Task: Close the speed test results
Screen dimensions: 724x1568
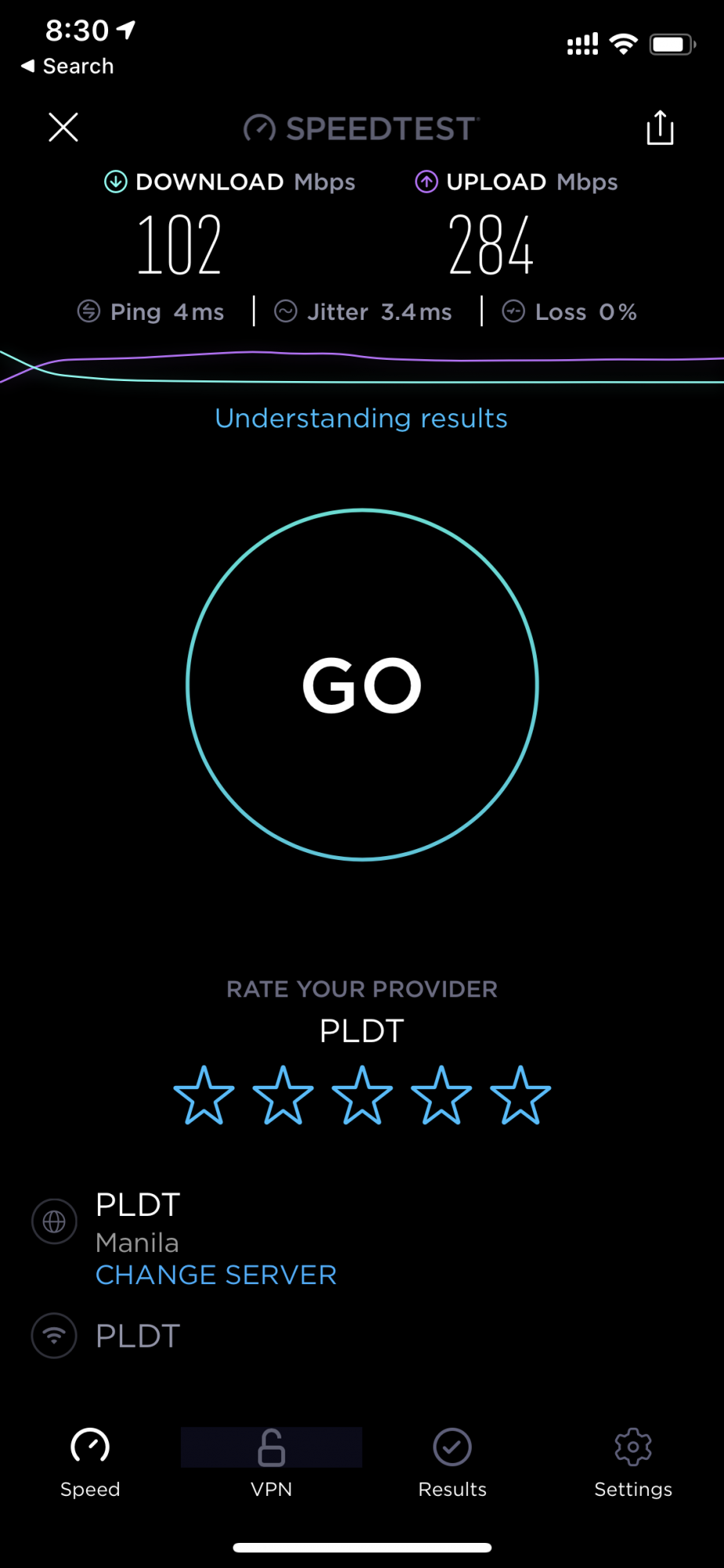Action: point(63,127)
